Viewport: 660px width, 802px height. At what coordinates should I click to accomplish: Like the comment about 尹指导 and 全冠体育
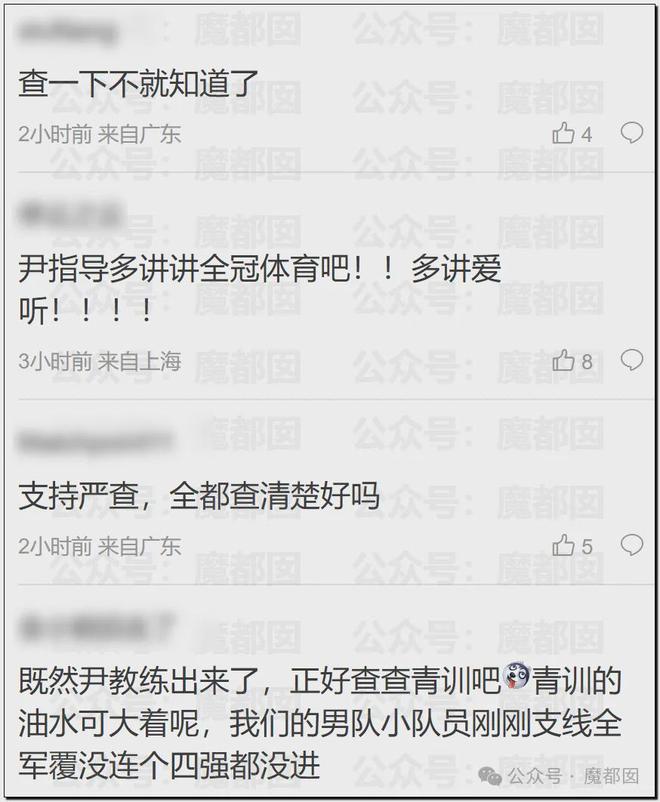click(564, 360)
